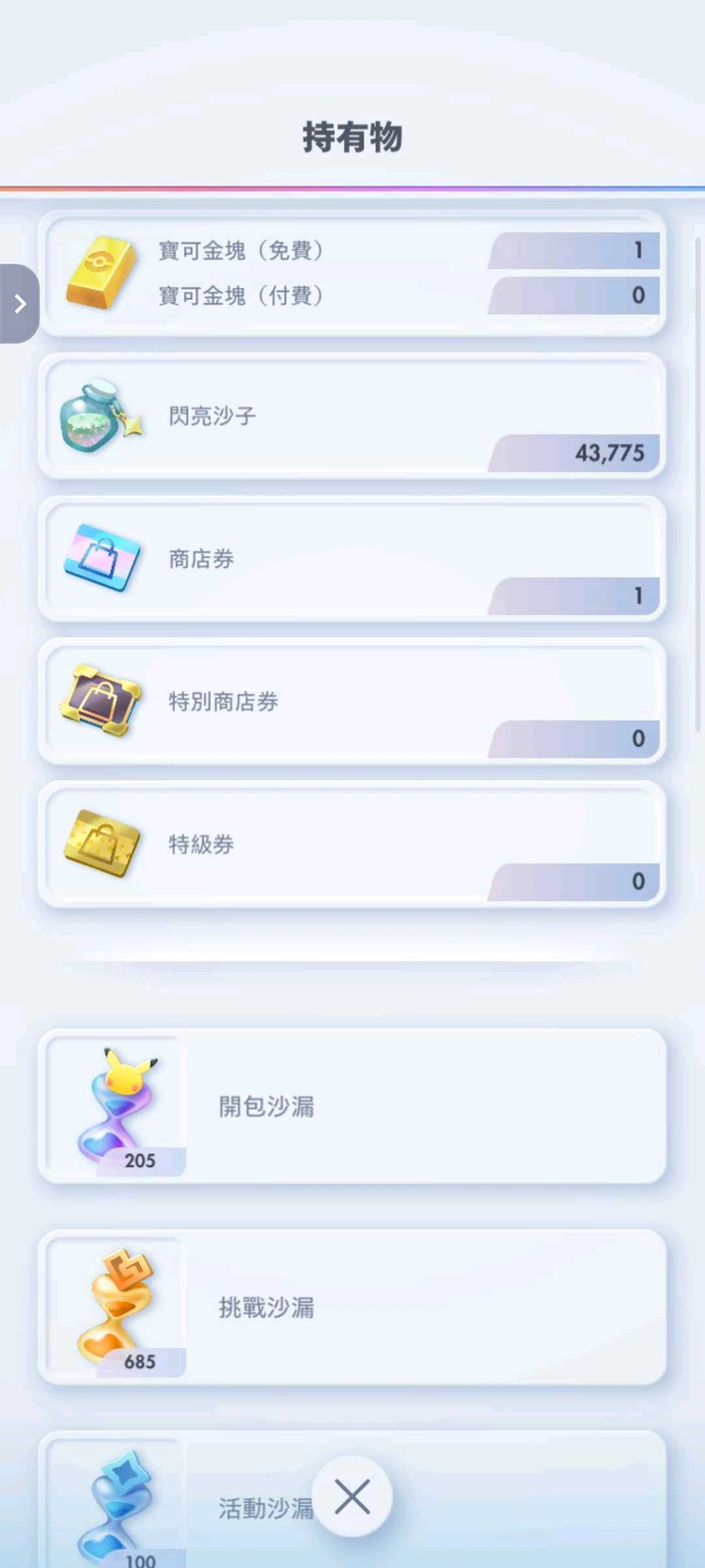Open the 閃亮沙子 item card
This screenshot has height=1568, width=705.
tap(352, 415)
